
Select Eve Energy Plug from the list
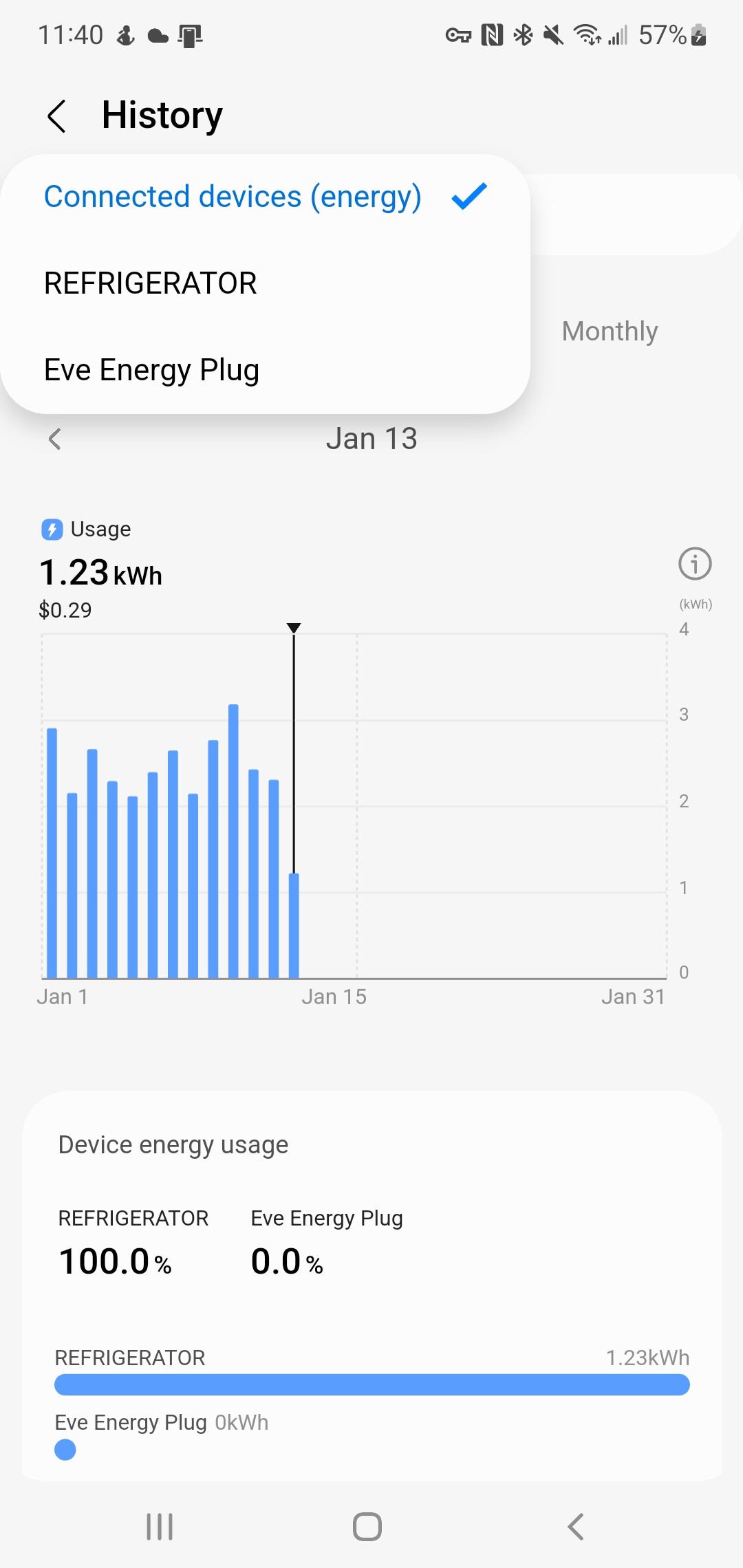[152, 370]
